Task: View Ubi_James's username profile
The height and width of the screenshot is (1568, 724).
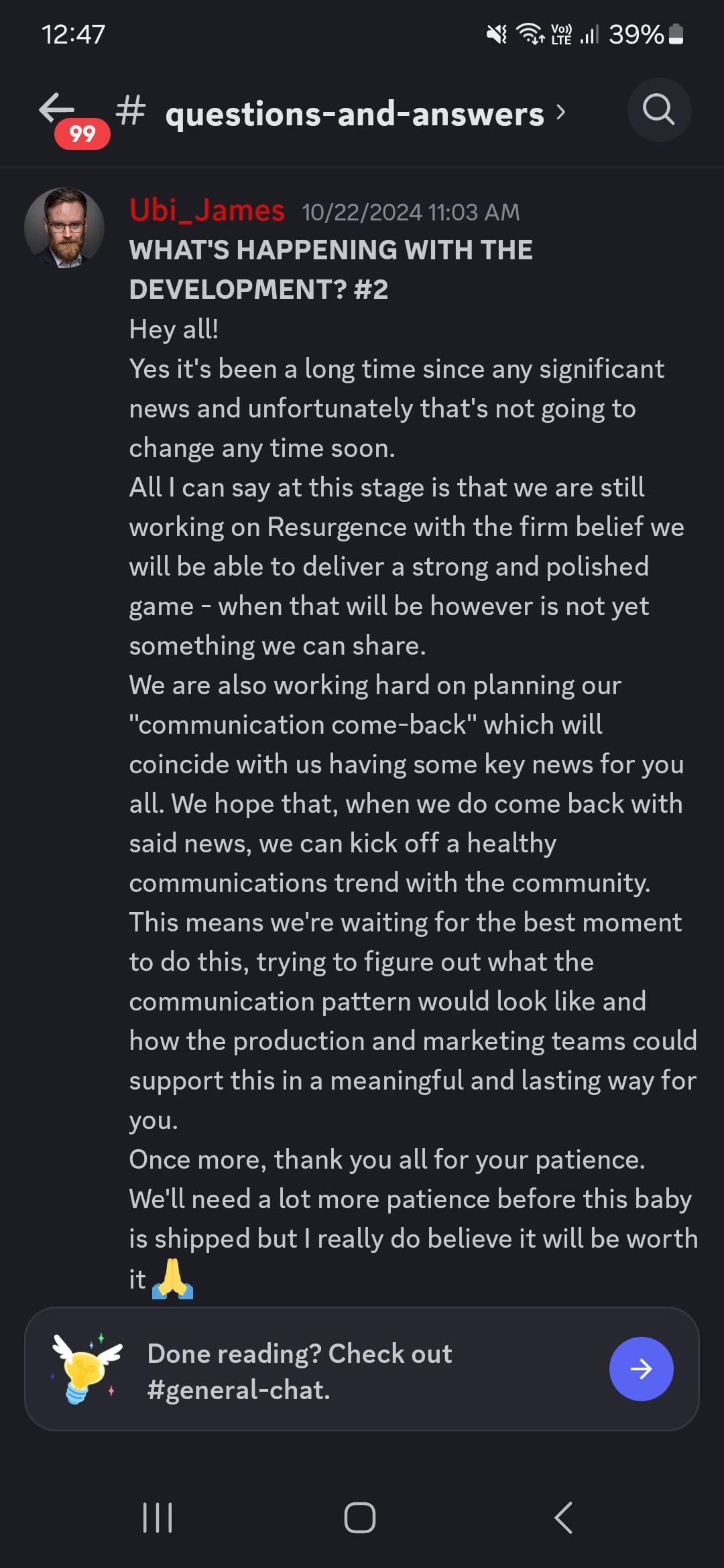Action: (206, 210)
